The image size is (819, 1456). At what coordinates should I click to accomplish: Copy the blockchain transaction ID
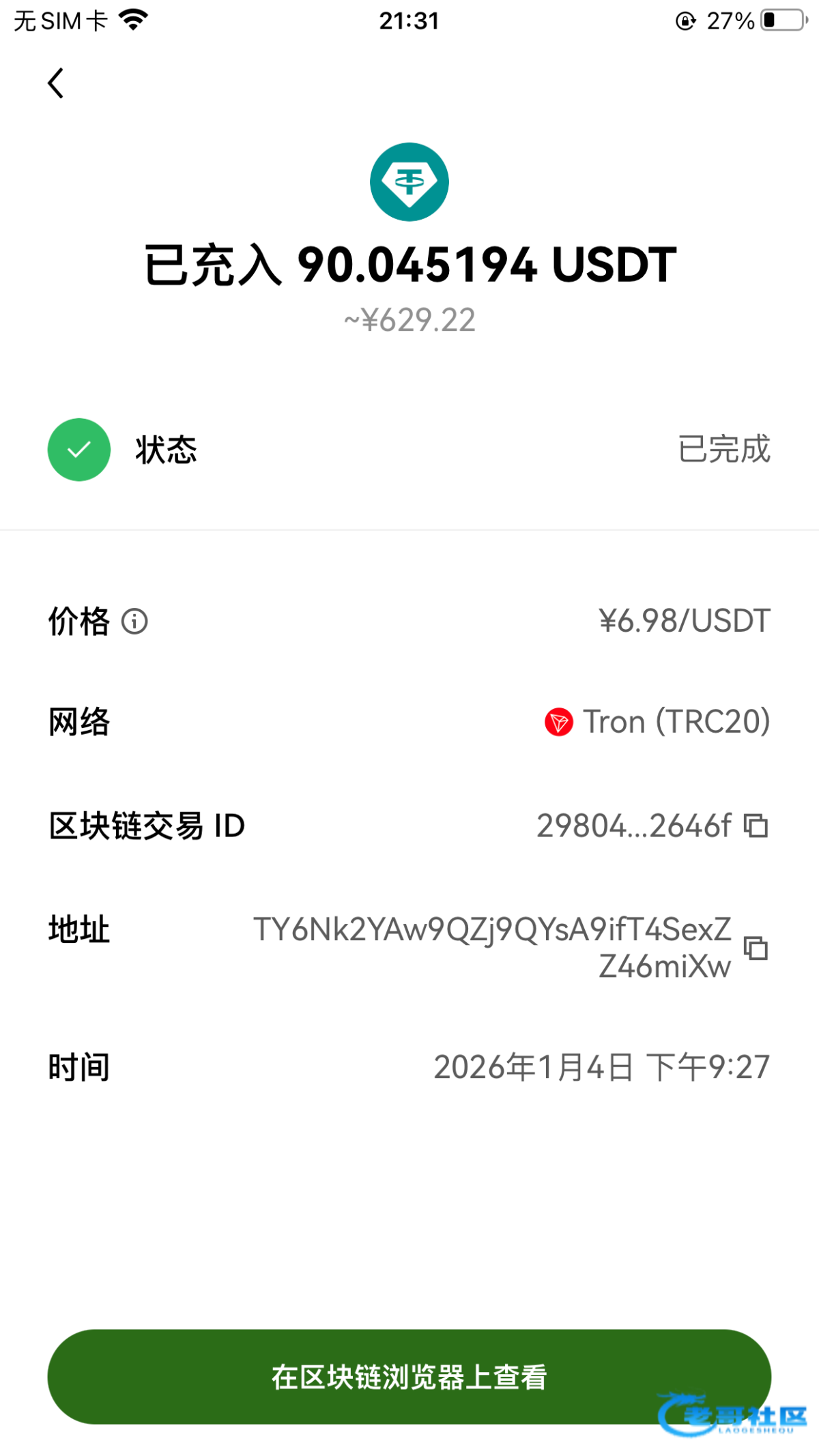pyautogui.click(x=756, y=826)
